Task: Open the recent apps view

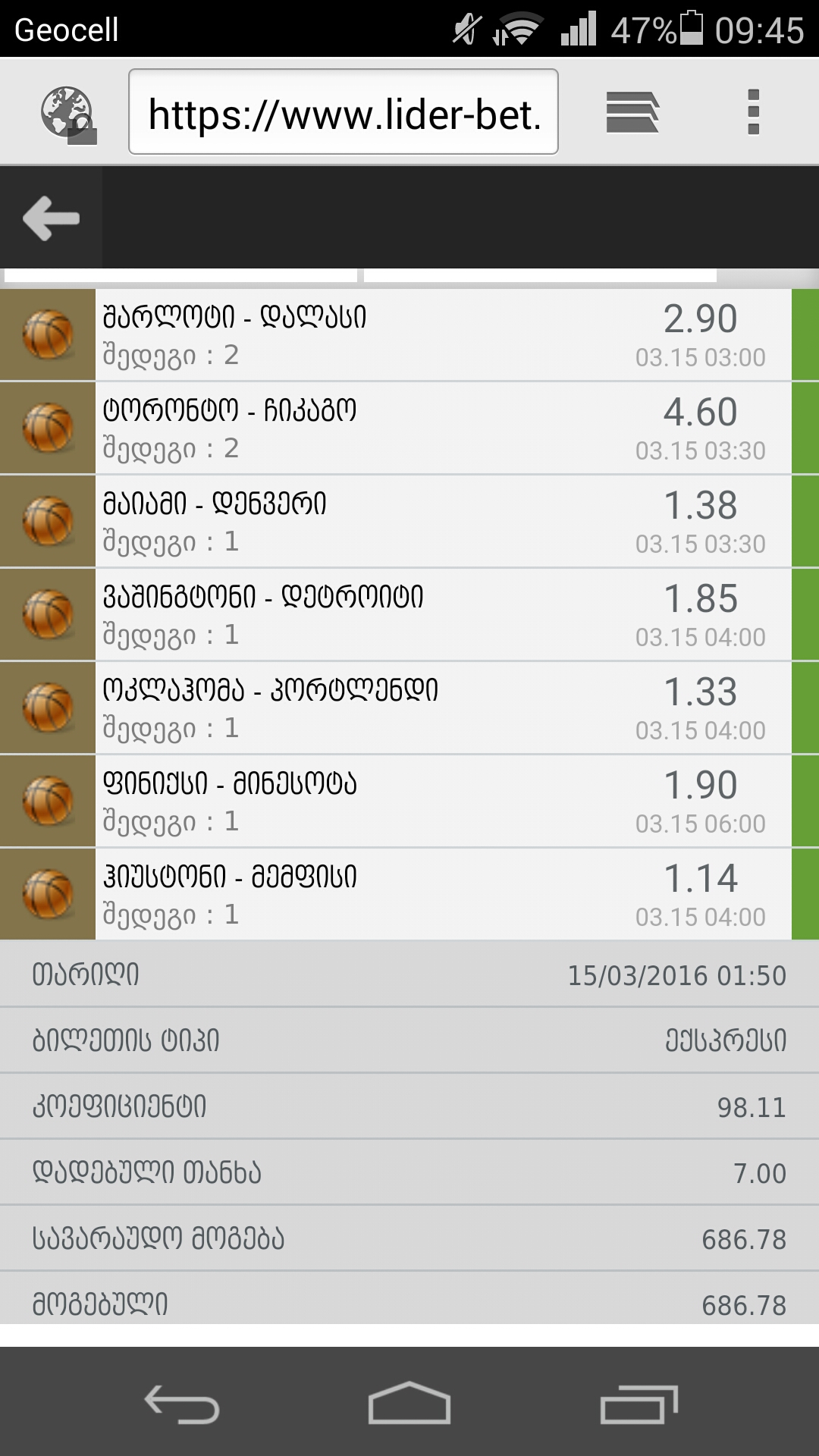Action: tap(639, 1403)
